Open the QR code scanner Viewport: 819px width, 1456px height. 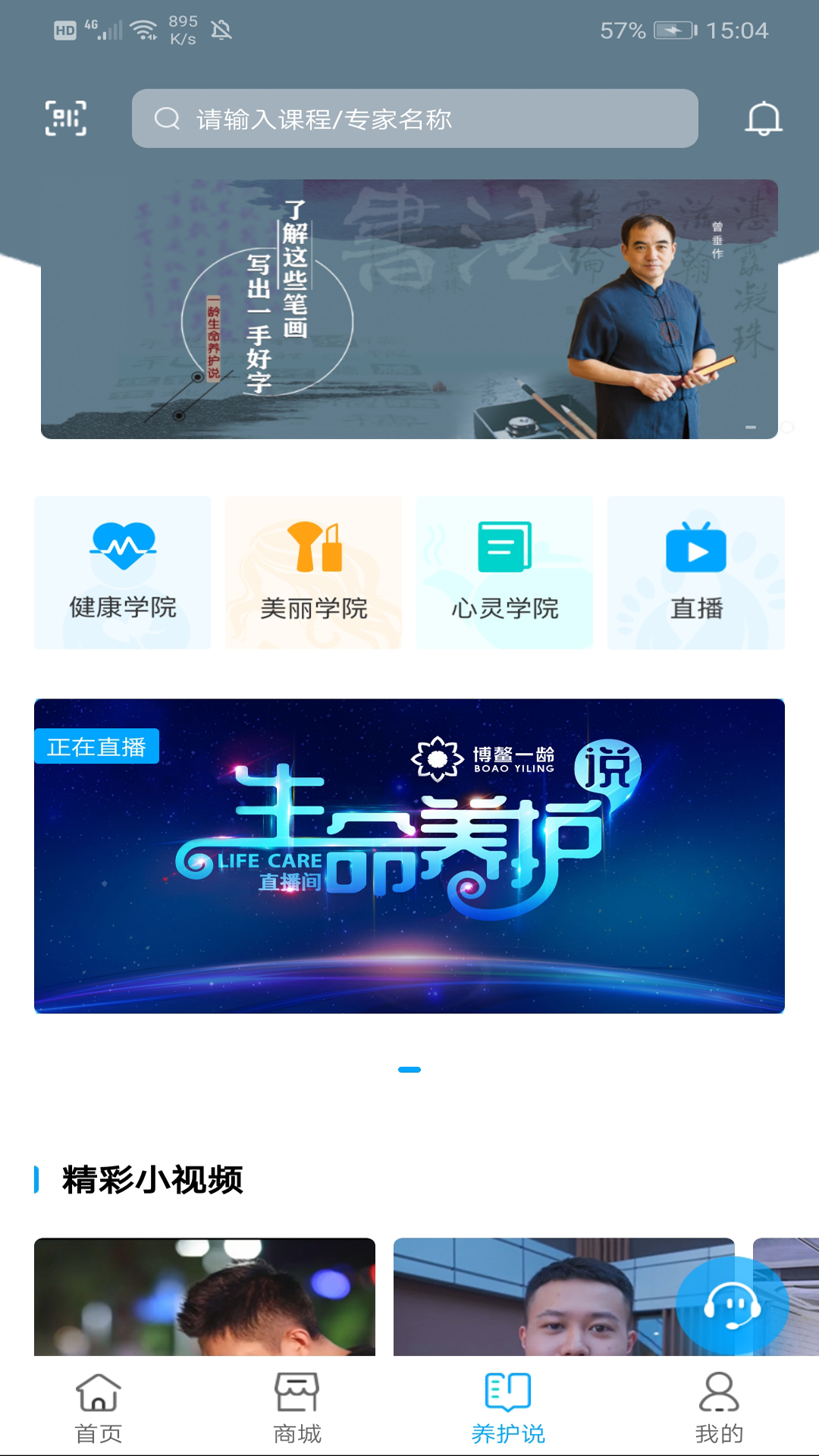(65, 118)
